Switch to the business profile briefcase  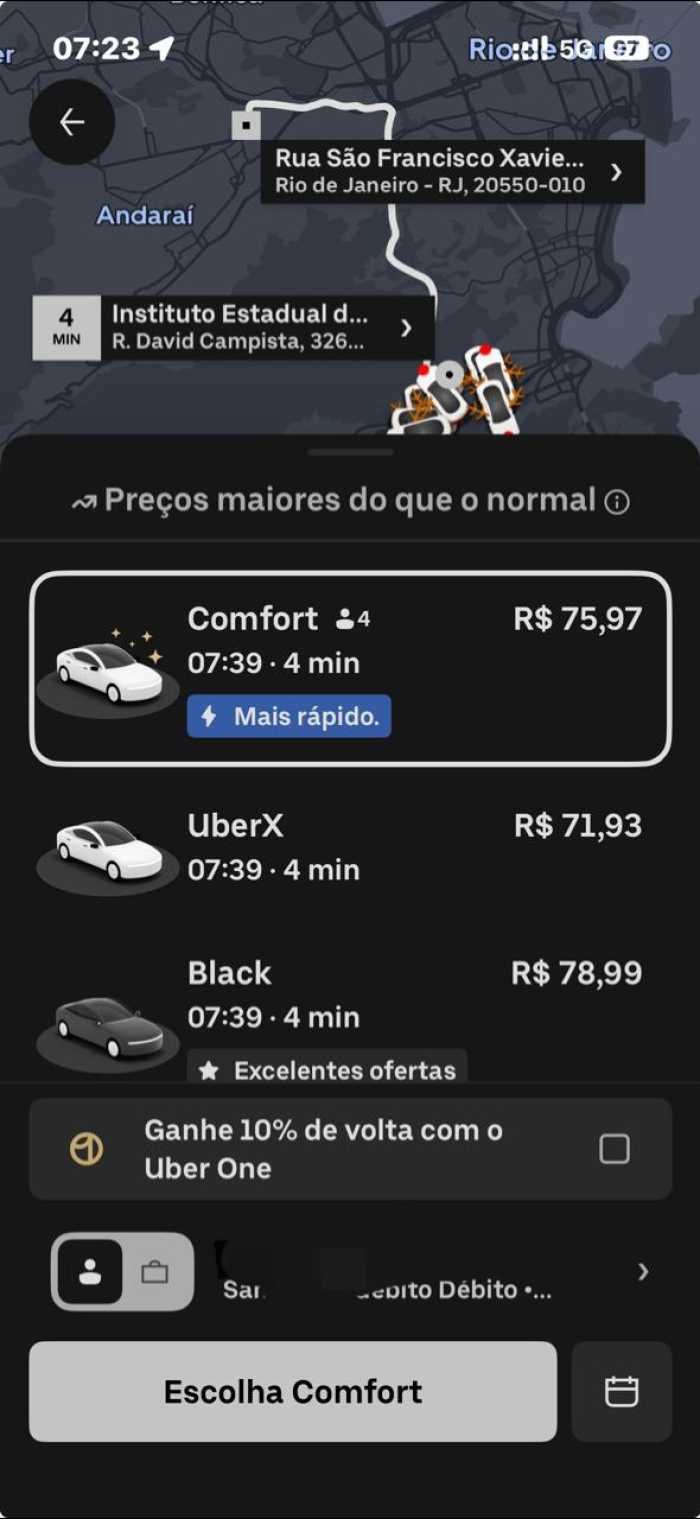155,1273
